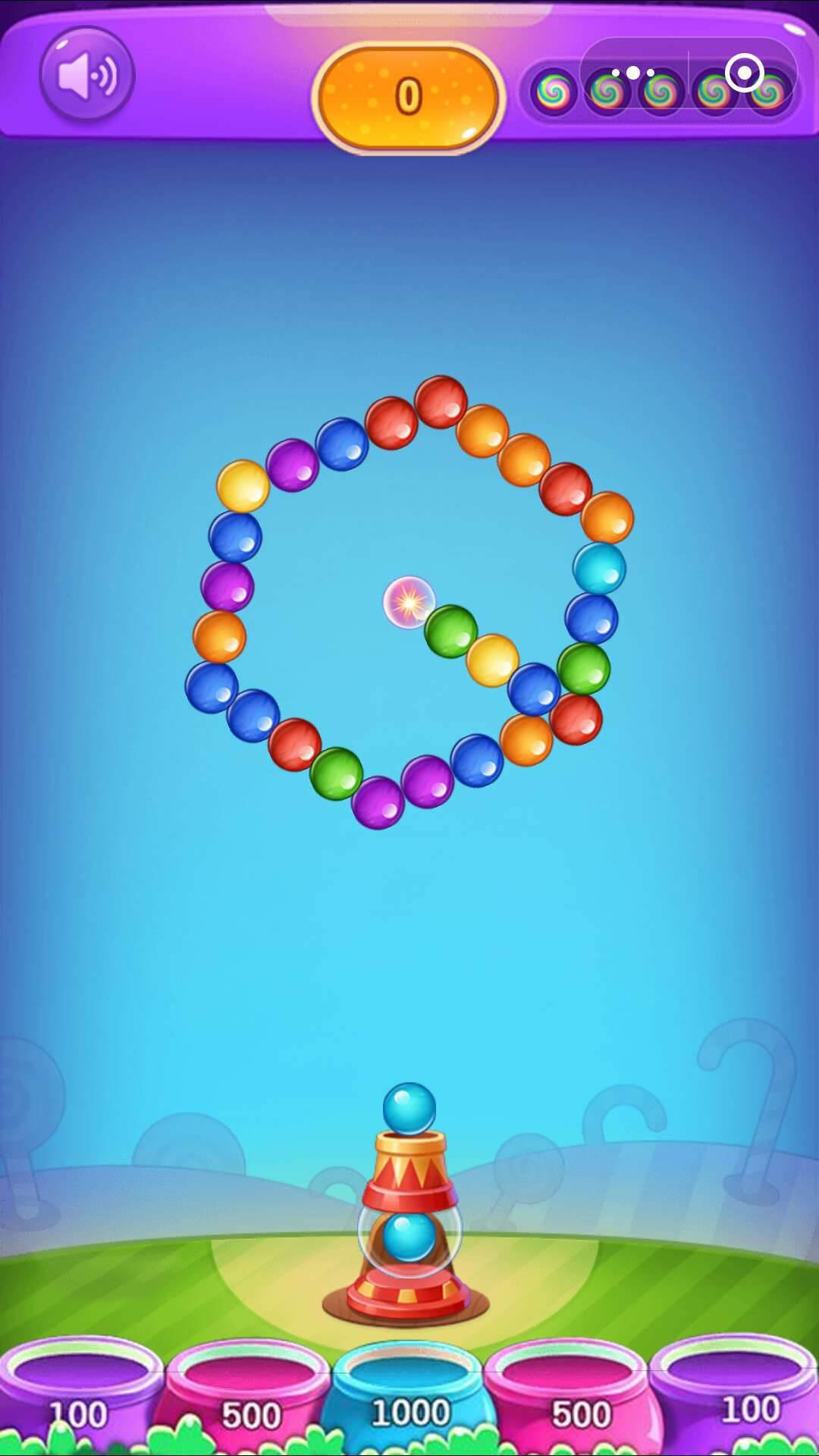The image size is (819, 1456).
Task: Mute the game sound
Action: coord(86,75)
